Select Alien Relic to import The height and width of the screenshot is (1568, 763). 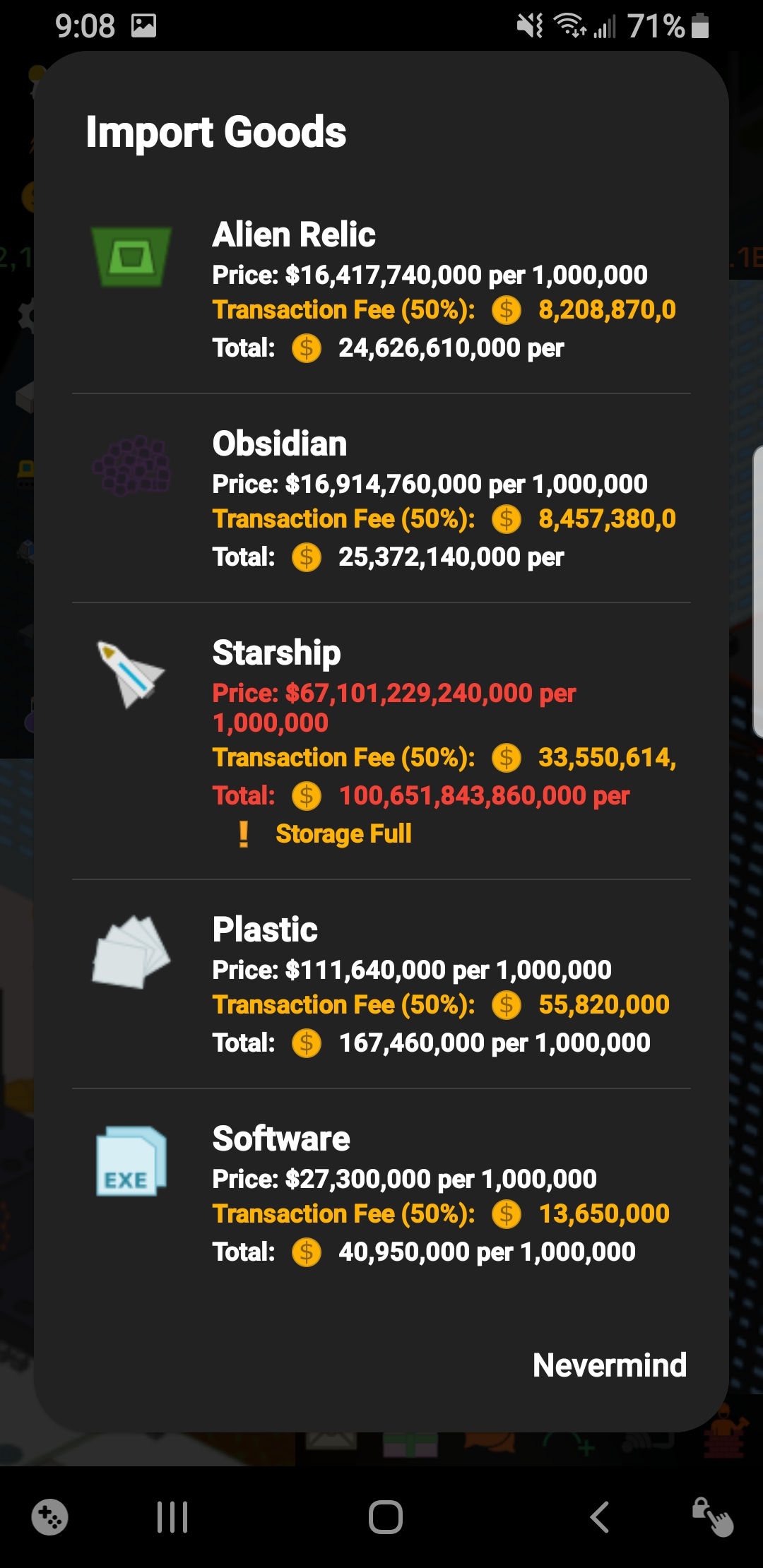381,289
